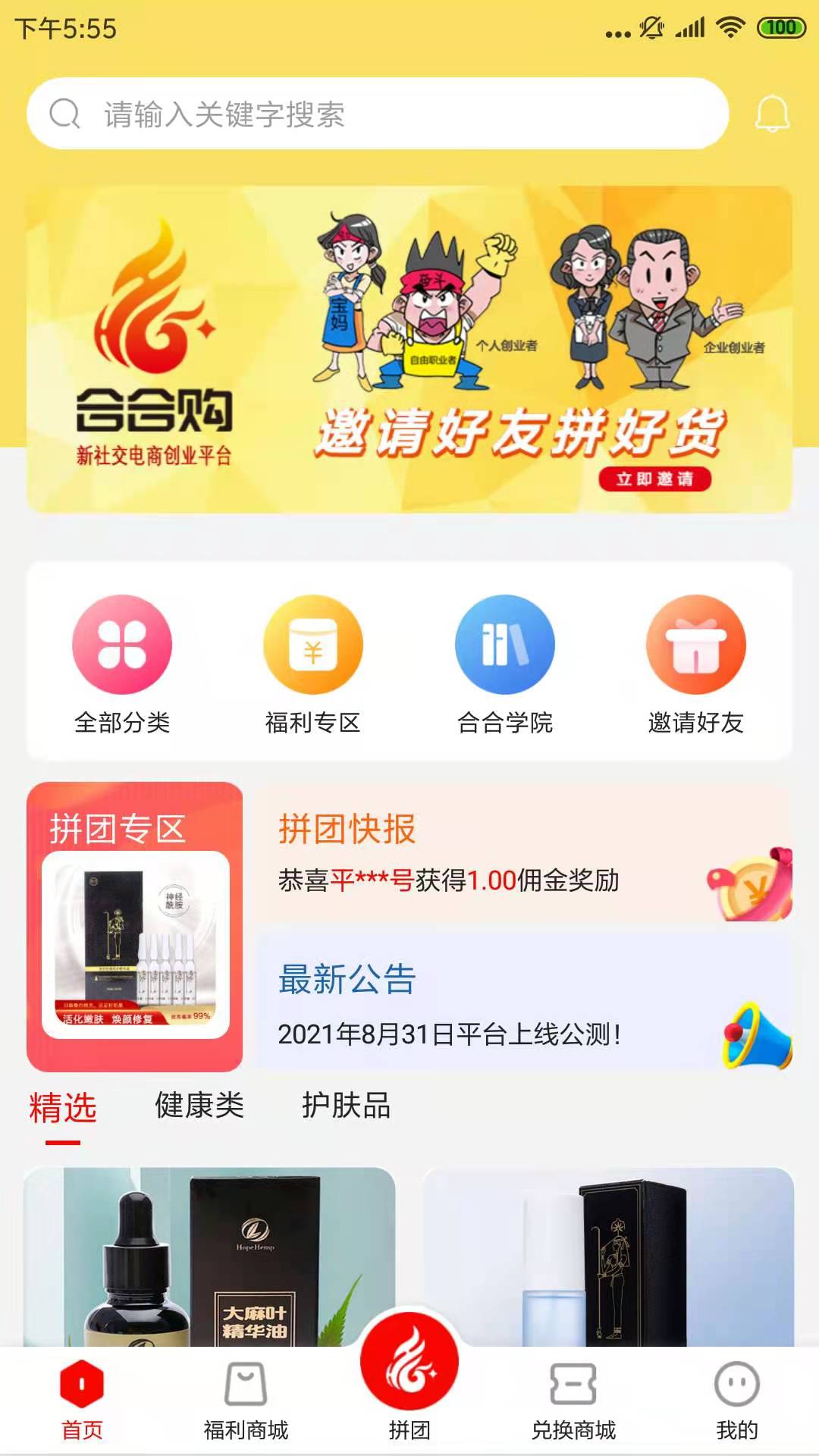
Task: Switch to 福利商城 tab
Action: click(x=246, y=1400)
